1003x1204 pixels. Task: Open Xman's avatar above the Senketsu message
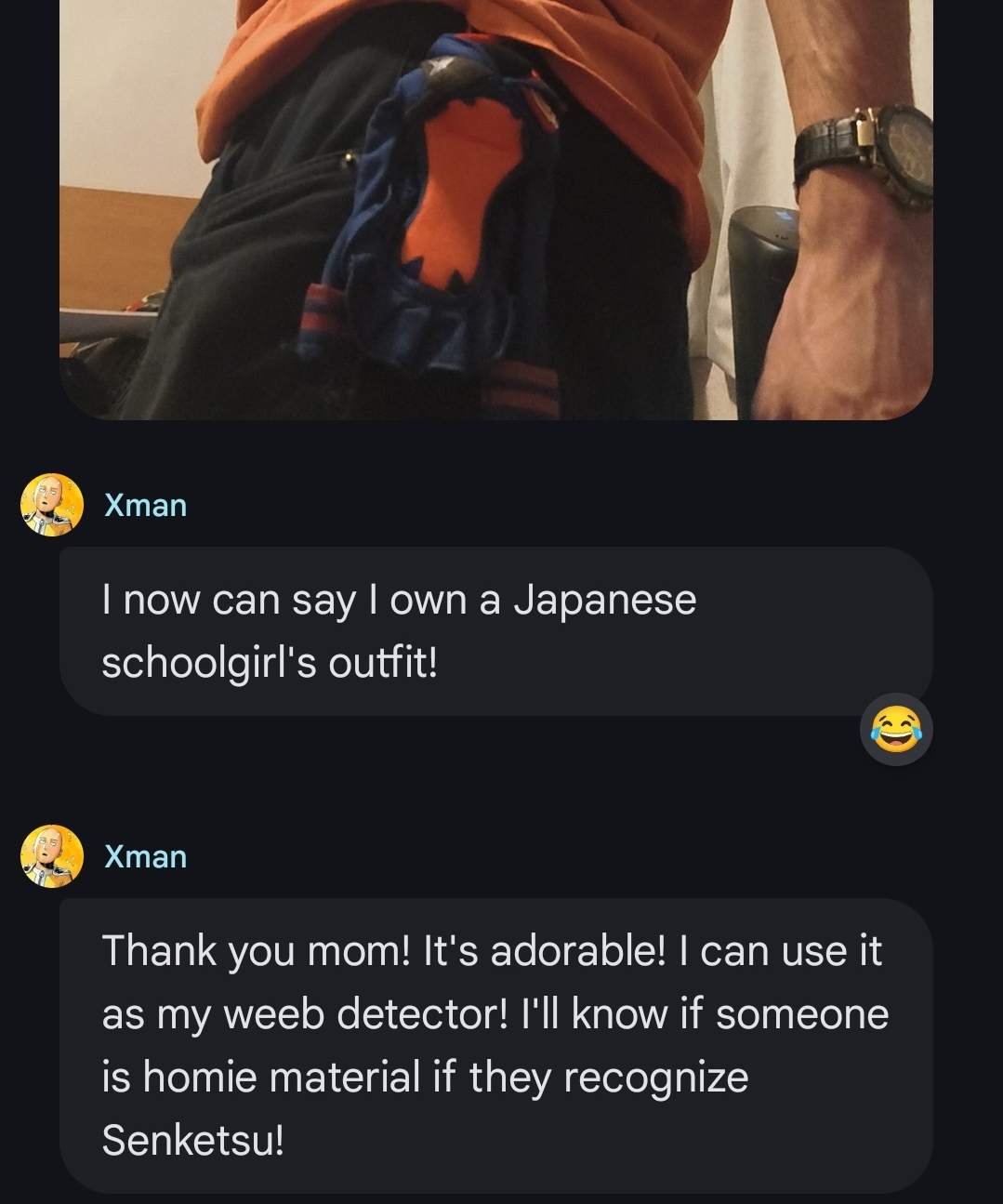(x=52, y=856)
